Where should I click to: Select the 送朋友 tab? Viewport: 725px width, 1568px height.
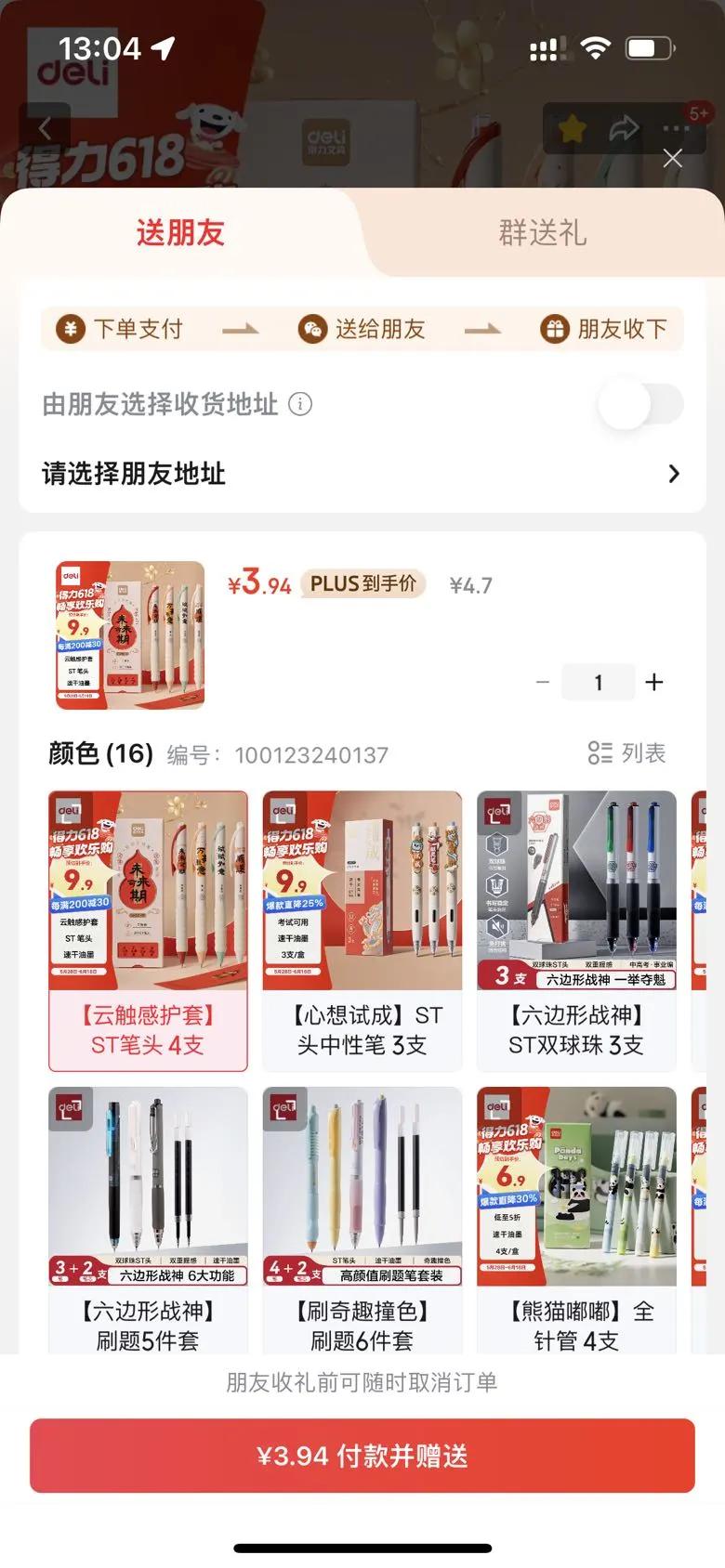tap(180, 233)
